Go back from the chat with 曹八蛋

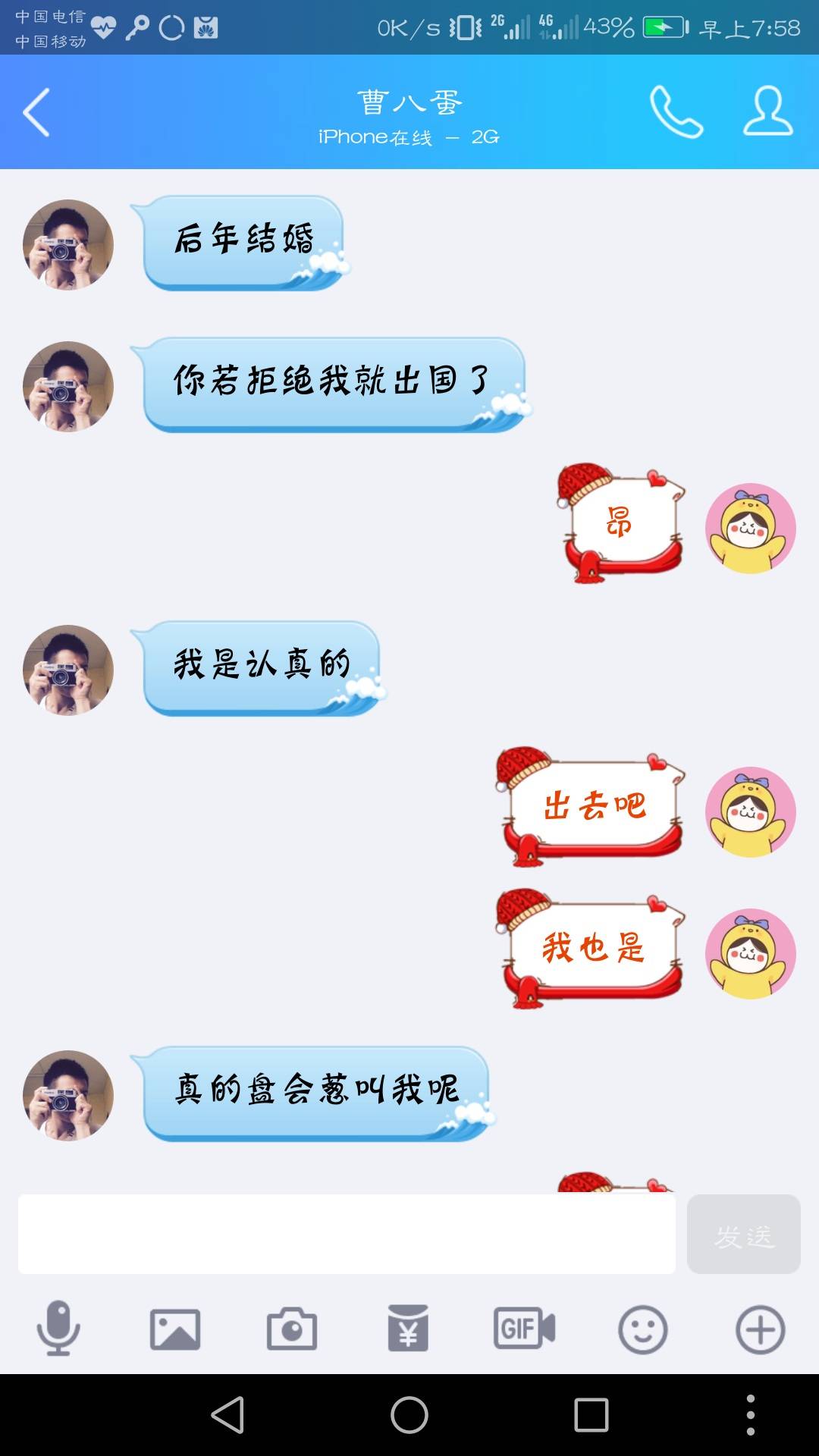pyautogui.click(x=36, y=112)
